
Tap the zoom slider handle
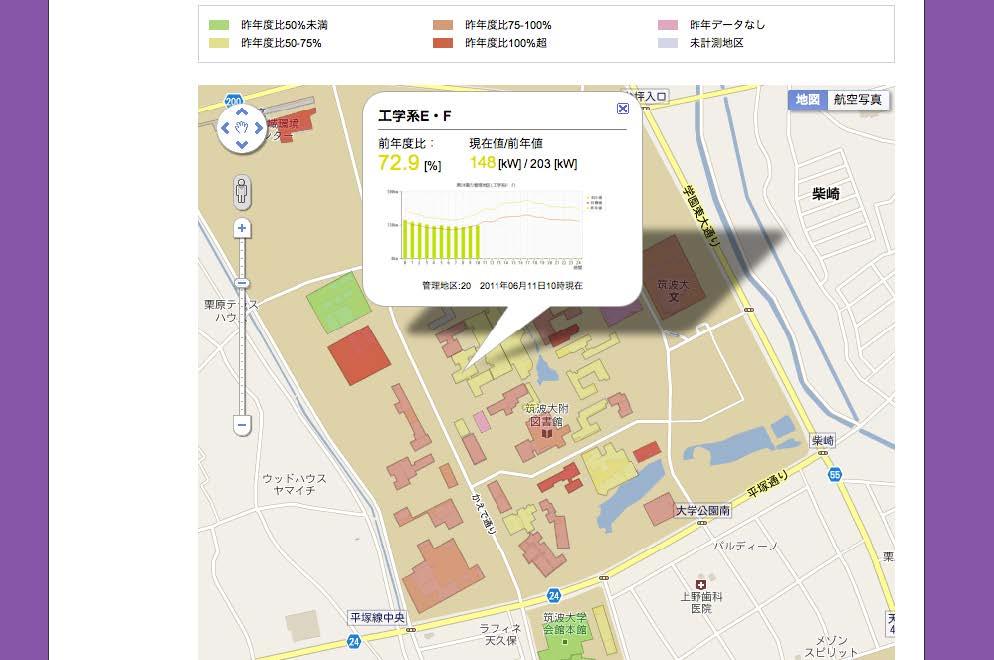pos(242,283)
